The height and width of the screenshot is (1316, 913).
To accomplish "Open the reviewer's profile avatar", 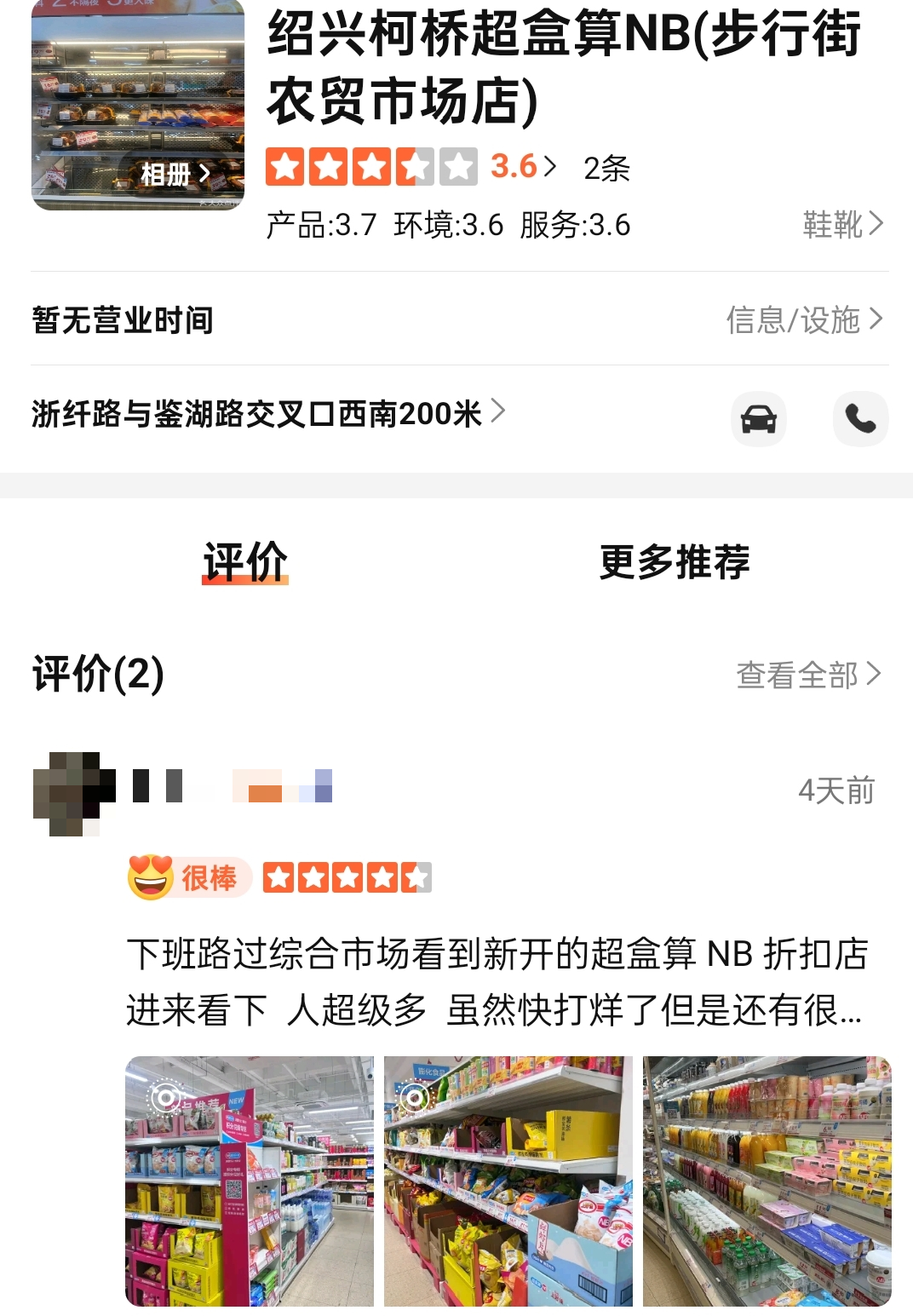I will pyautogui.click(x=74, y=793).
